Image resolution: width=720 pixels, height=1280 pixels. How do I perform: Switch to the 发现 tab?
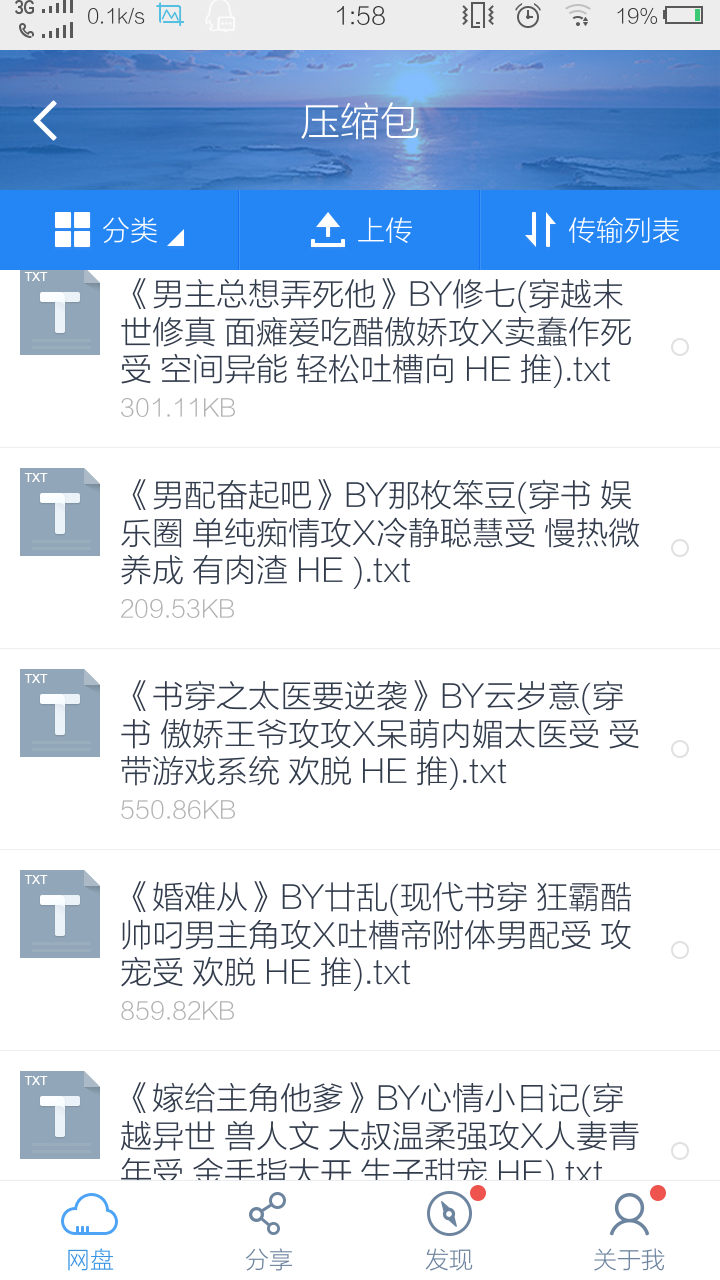[449, 1232]
